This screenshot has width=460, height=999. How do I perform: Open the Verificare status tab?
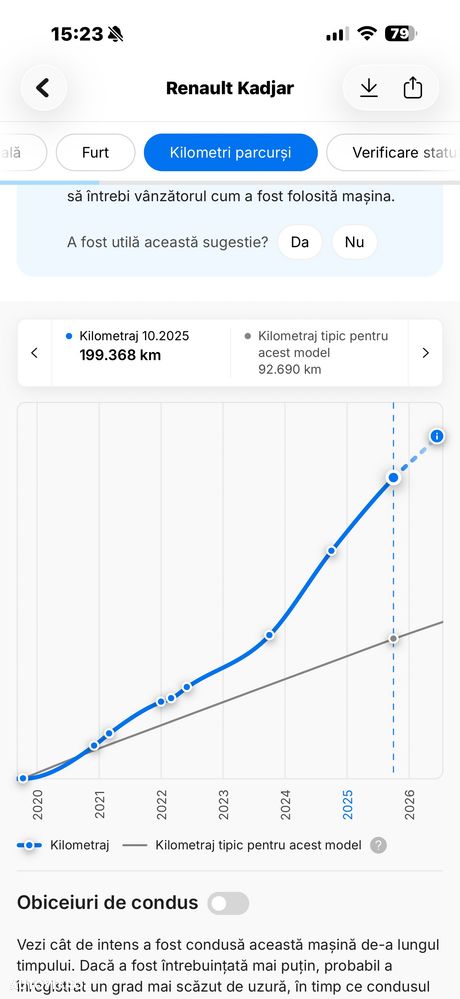[x=393, y=152]
